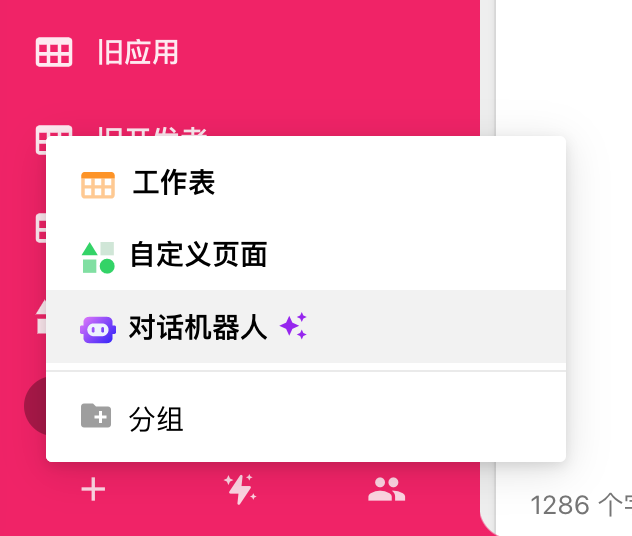Choose 自定义页面 option

point(198,256)
